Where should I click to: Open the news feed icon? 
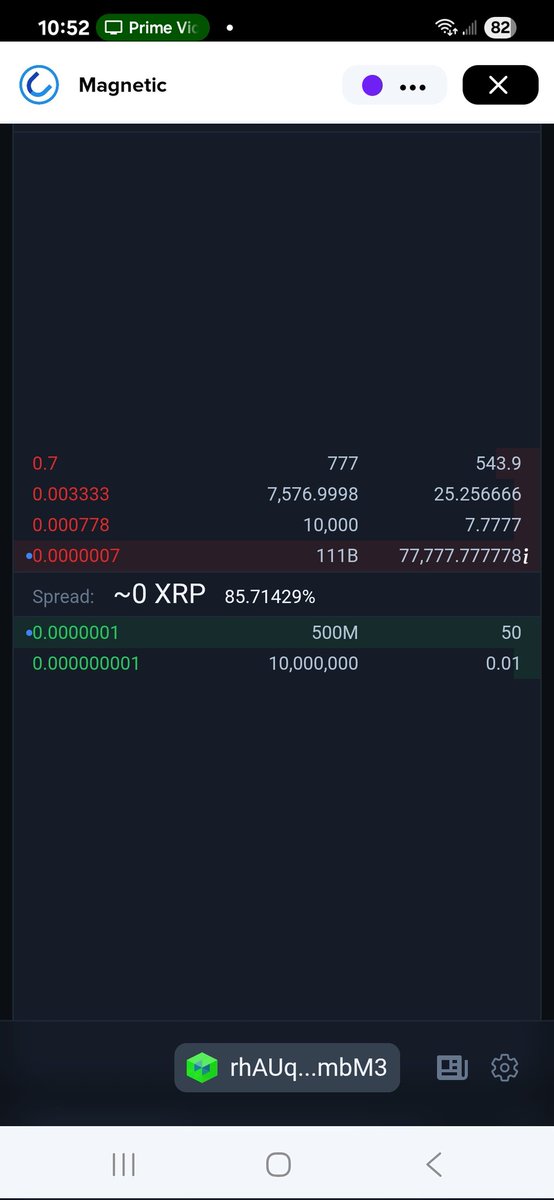452,1067
